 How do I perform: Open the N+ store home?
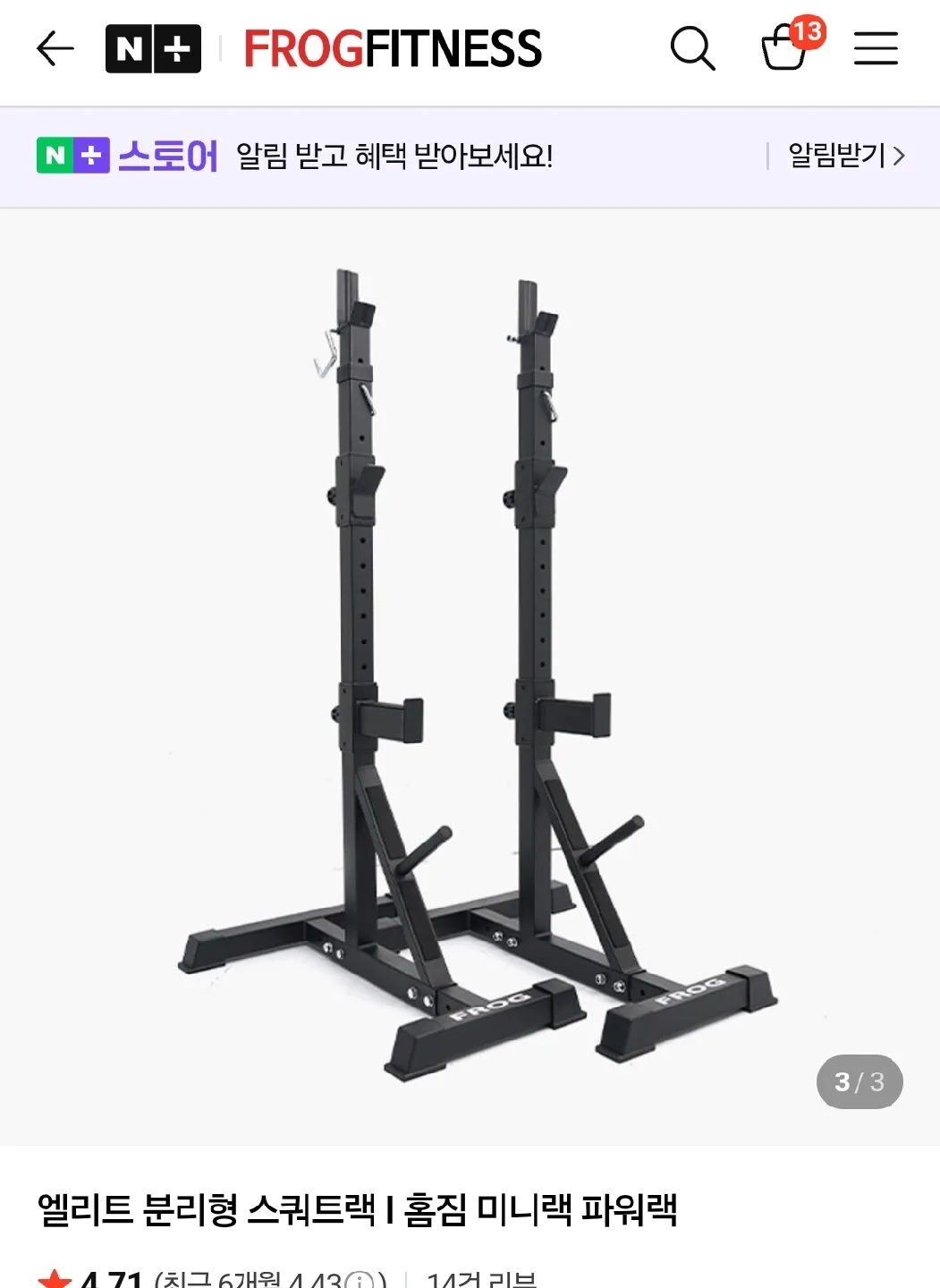point(153,48)
